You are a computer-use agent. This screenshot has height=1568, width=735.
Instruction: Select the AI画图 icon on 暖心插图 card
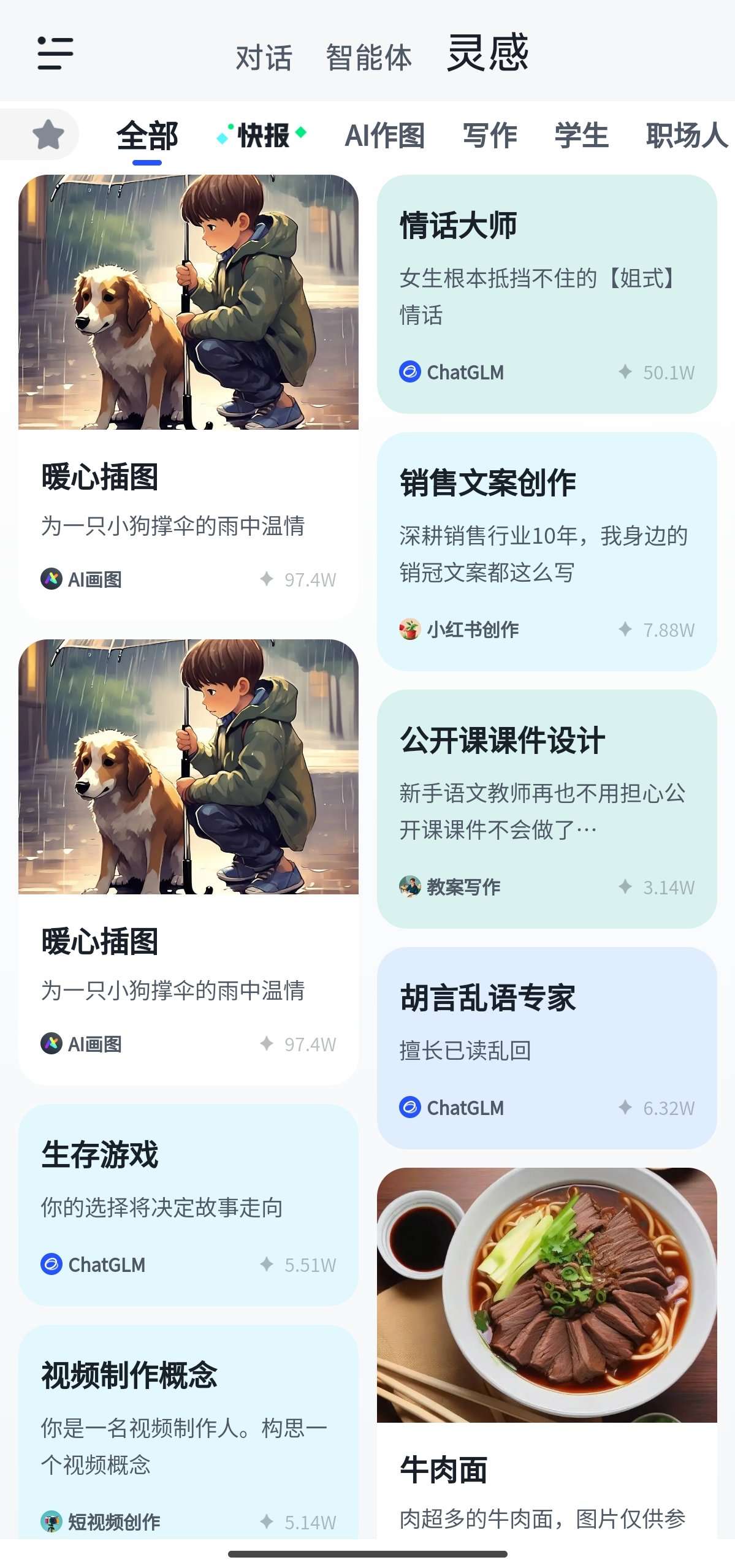52,578
